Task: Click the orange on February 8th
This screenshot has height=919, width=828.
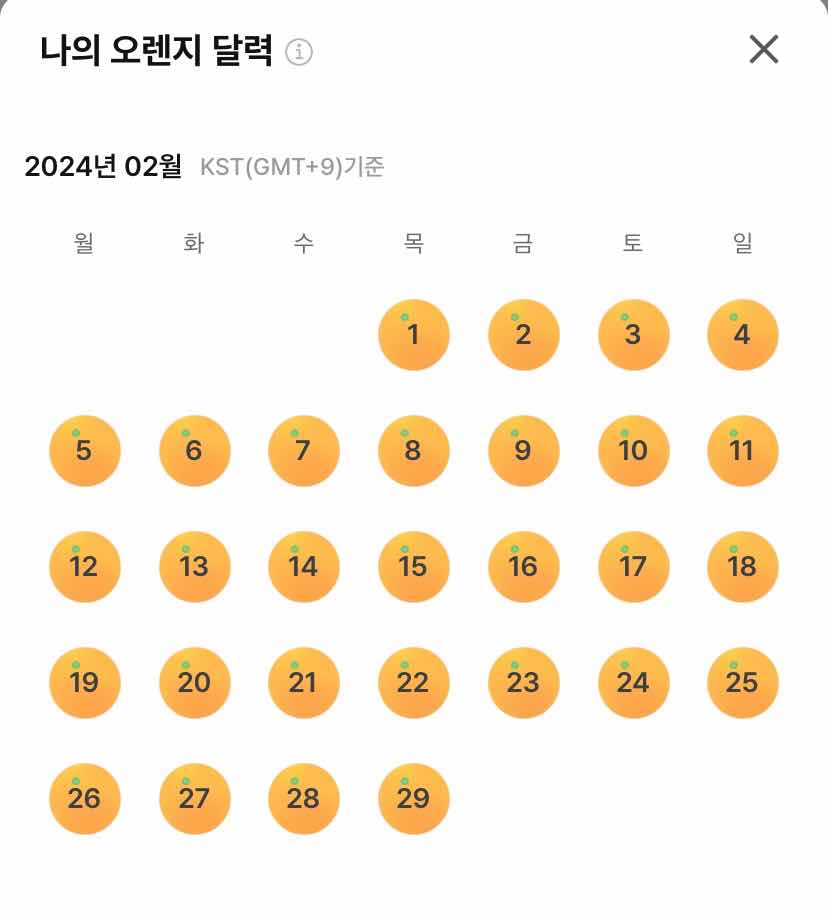Action: [x=413, y=451]
